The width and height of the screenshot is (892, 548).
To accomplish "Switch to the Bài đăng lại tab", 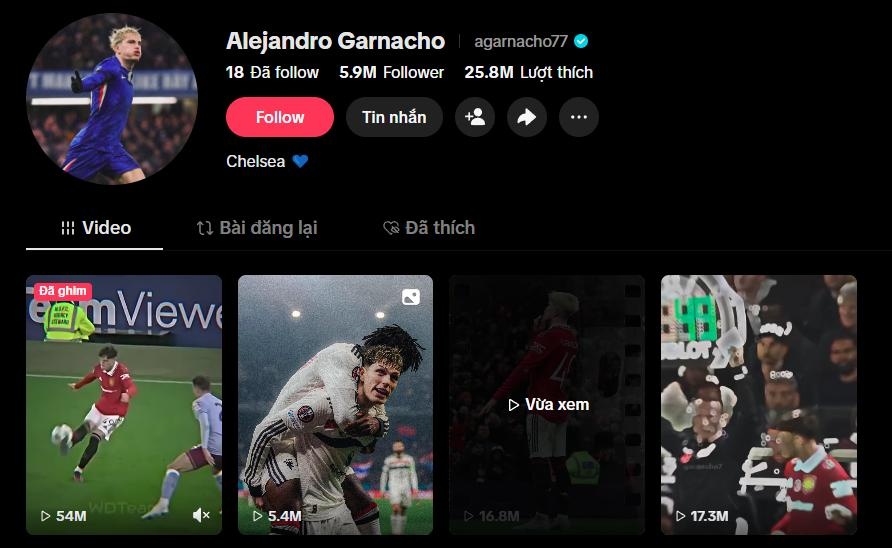I will click(x=257, y=228).
